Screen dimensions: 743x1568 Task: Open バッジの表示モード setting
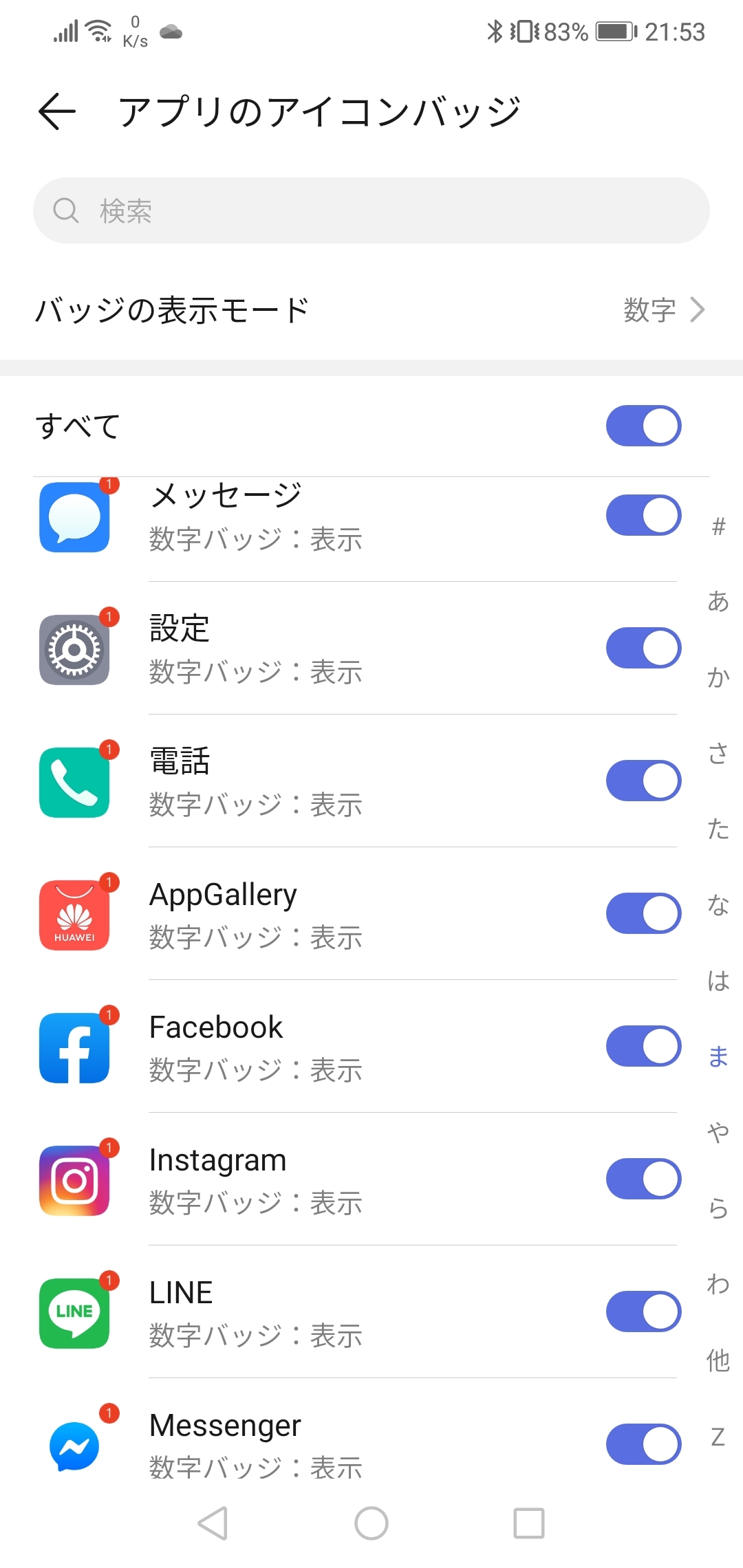[371, 310]
